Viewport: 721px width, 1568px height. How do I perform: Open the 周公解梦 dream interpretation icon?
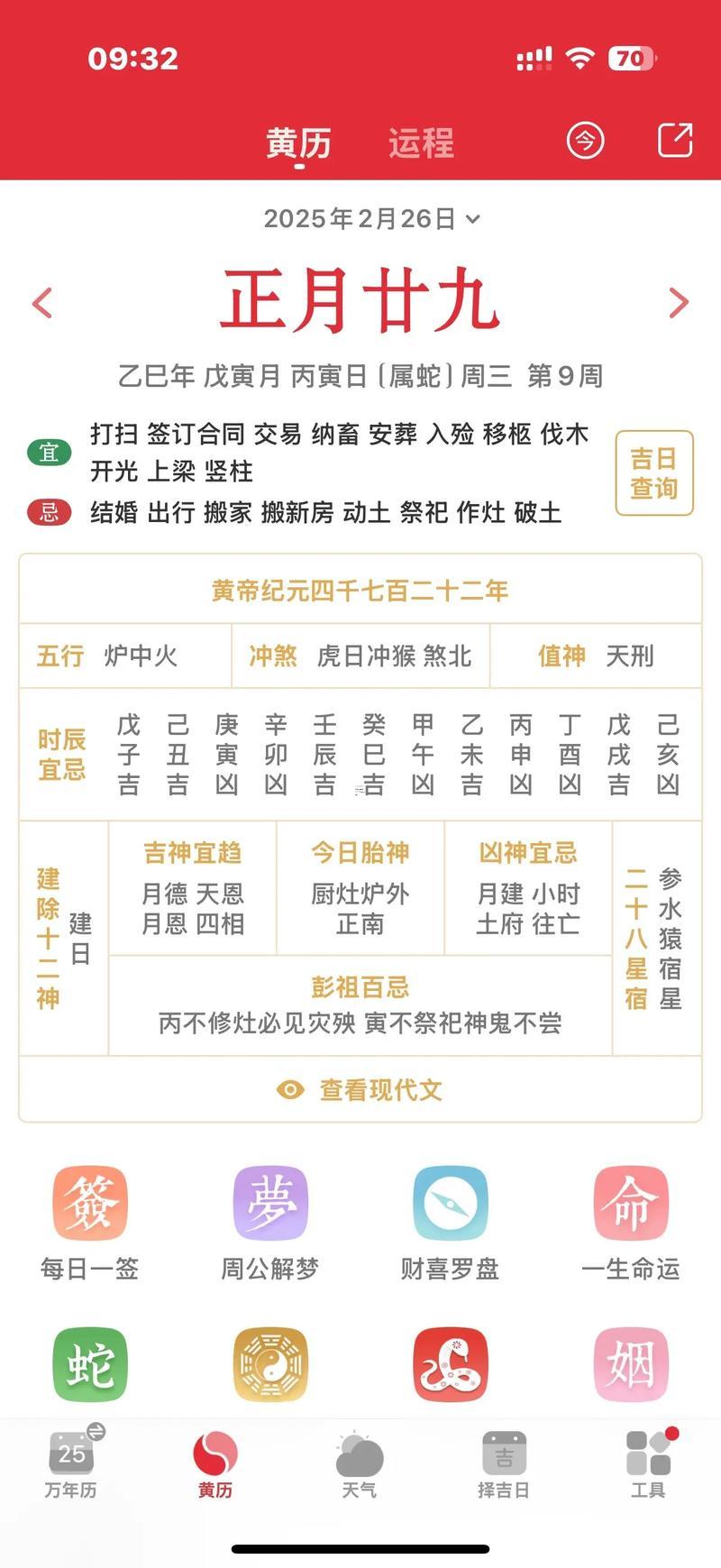coord(269,1204)
